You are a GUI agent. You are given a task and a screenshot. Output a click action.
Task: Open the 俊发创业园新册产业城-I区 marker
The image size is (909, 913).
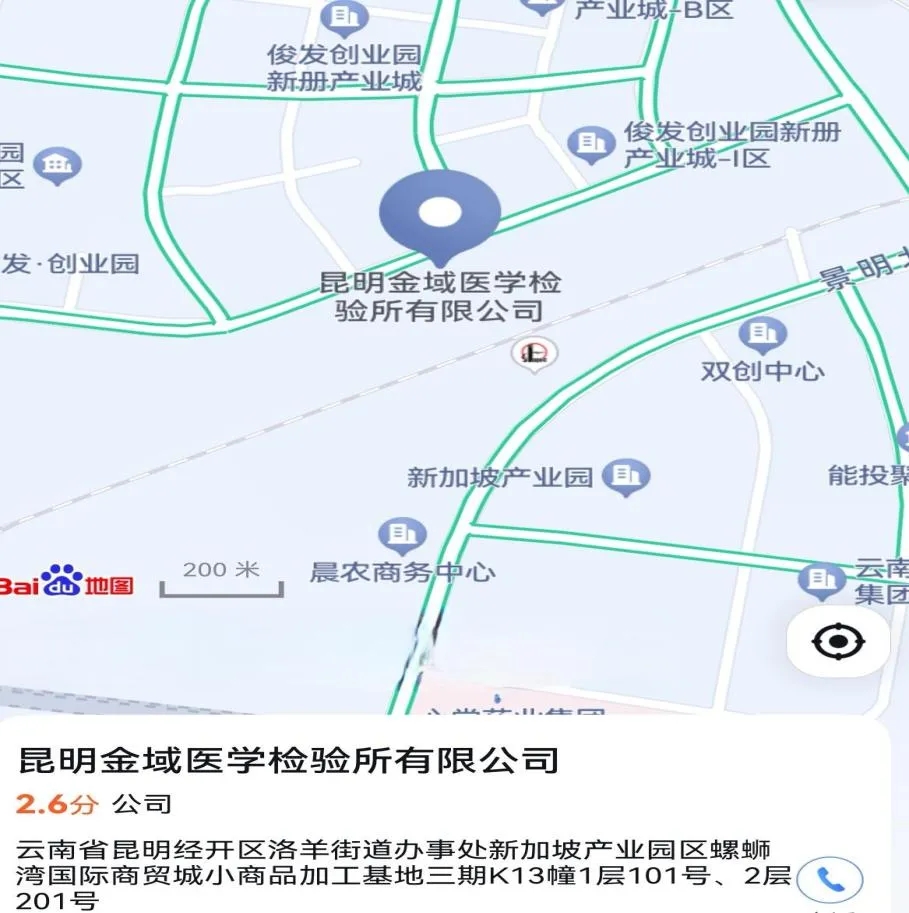point(591,144)
